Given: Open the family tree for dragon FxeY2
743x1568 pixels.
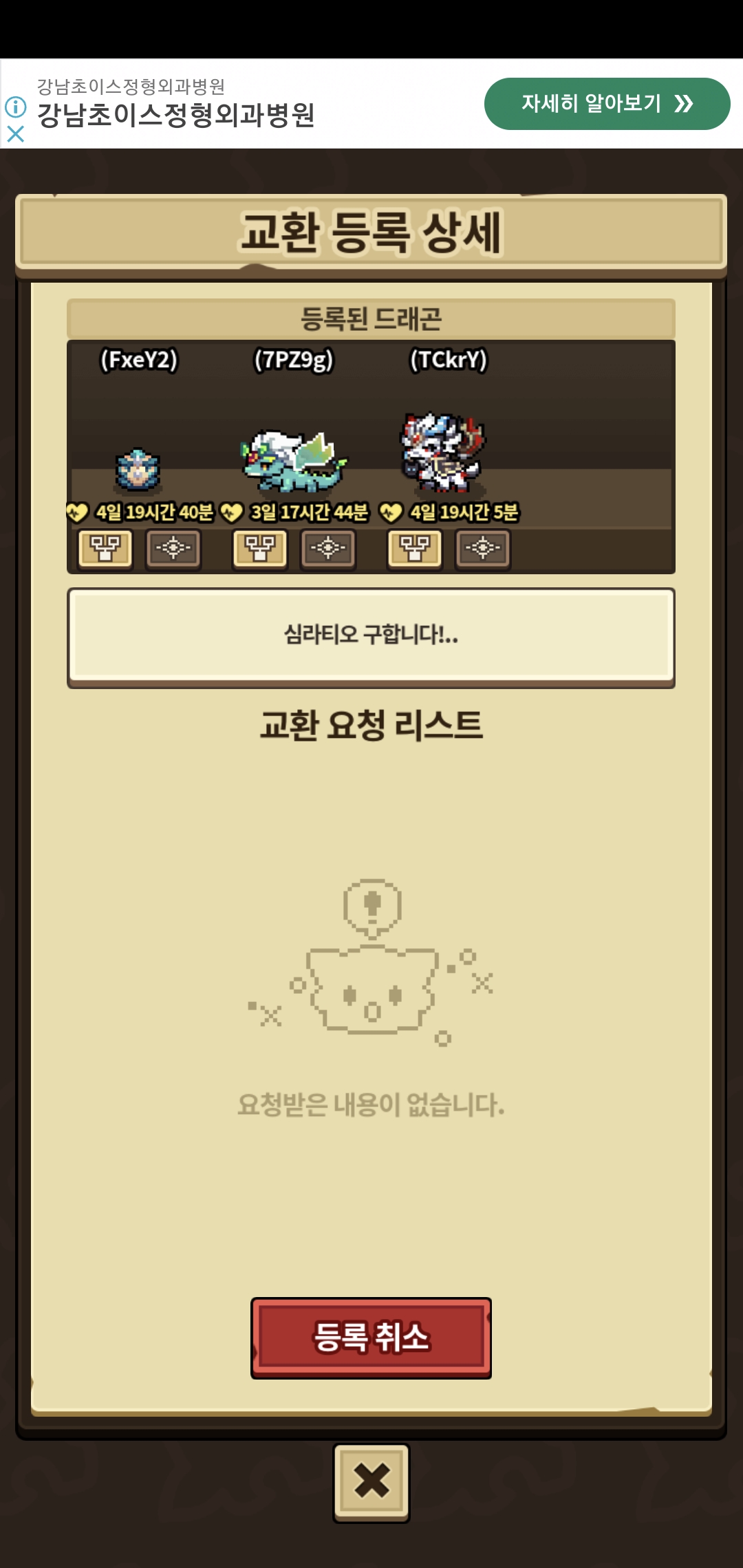Looking at the screenshot, I should point(105,548).
